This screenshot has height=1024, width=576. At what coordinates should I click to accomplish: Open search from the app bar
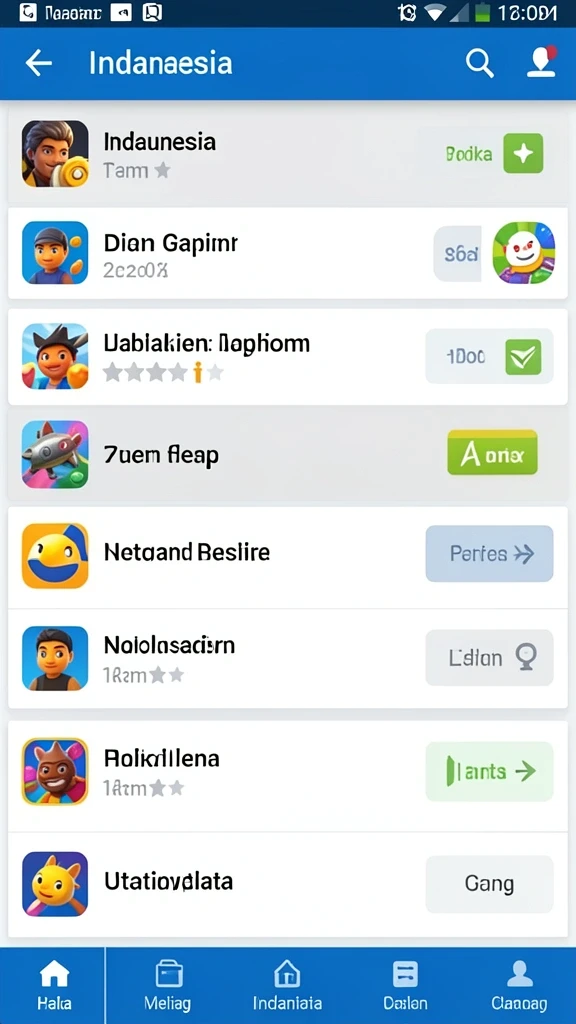point(479,63)
